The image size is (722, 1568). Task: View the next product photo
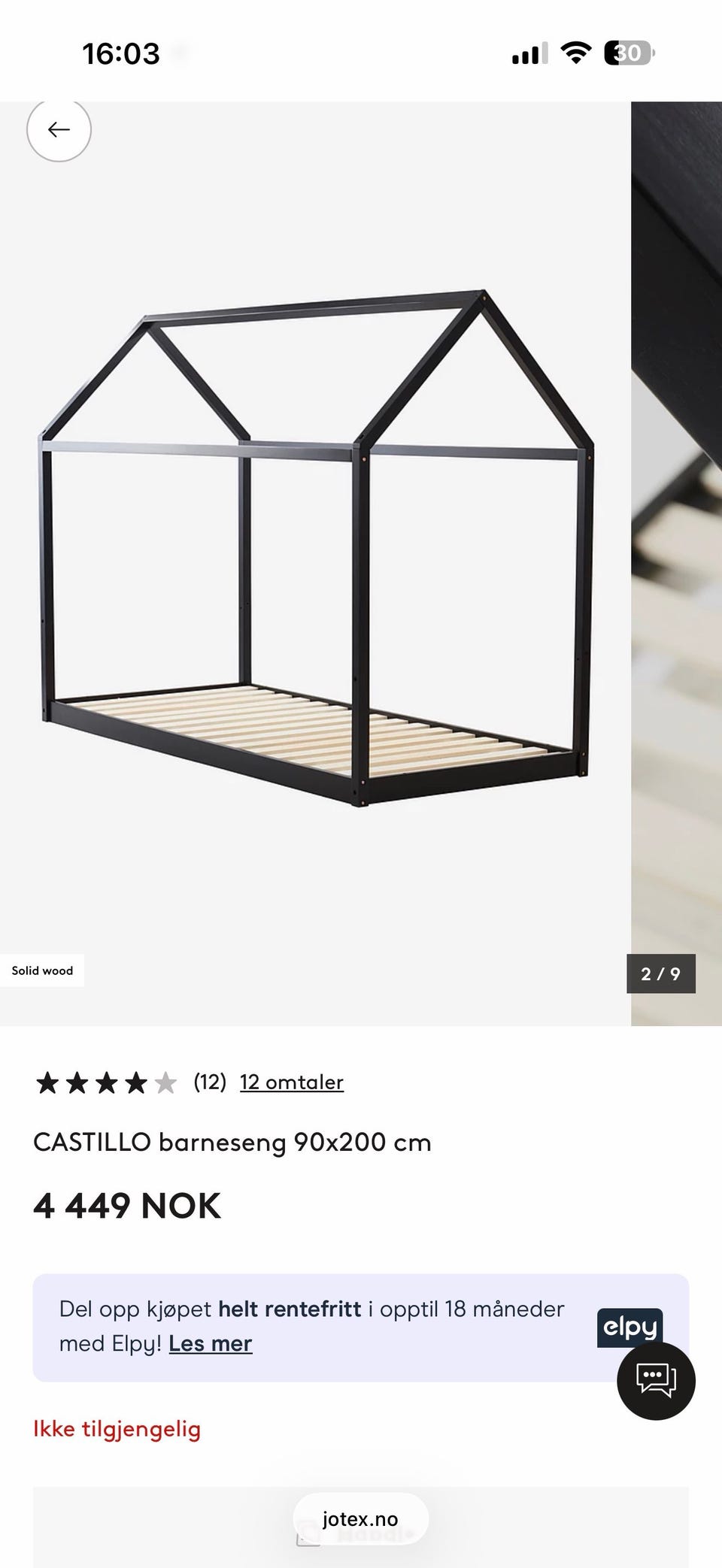coord(676,564)
